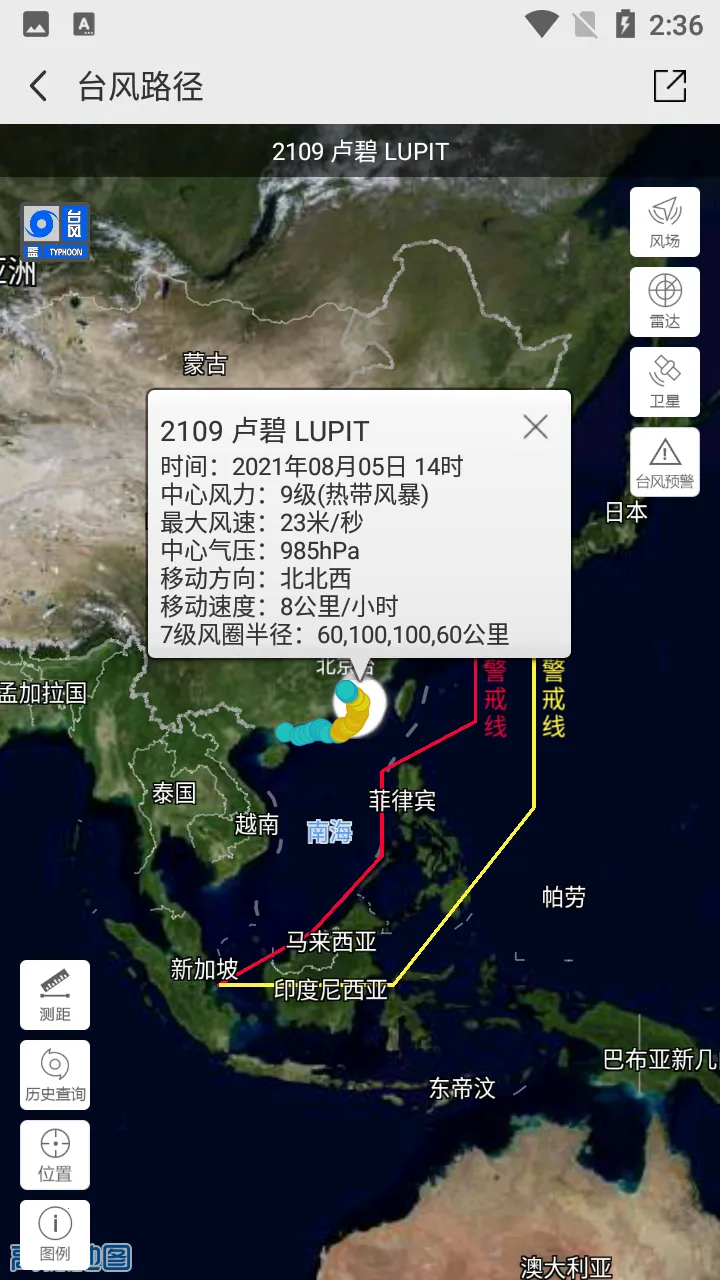Tap the Typhoon channel logo watermark
This screenshot has width=720, height=1280.
tap(55, 230)
